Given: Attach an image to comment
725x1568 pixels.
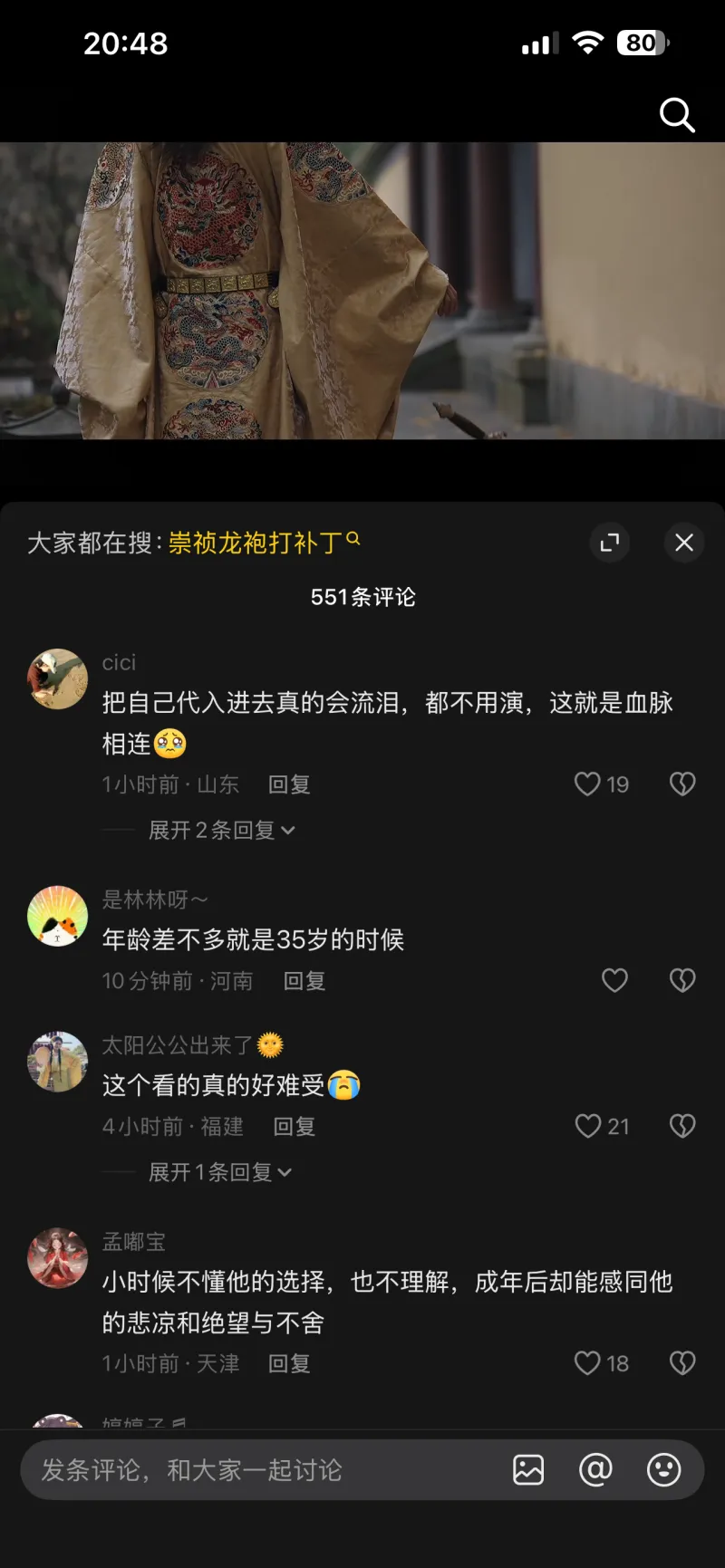Looking at the screenshot, I should coord(528,1470).
